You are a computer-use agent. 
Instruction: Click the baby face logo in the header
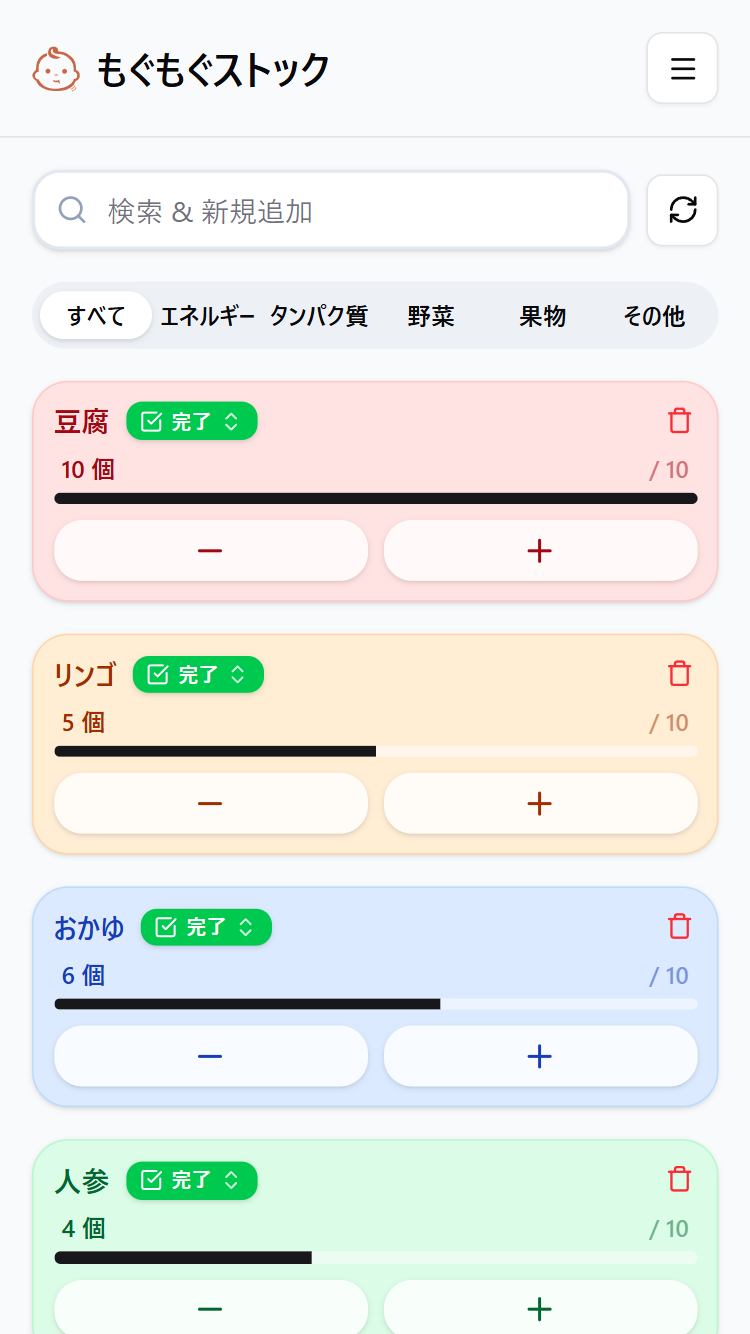[55, 68]
